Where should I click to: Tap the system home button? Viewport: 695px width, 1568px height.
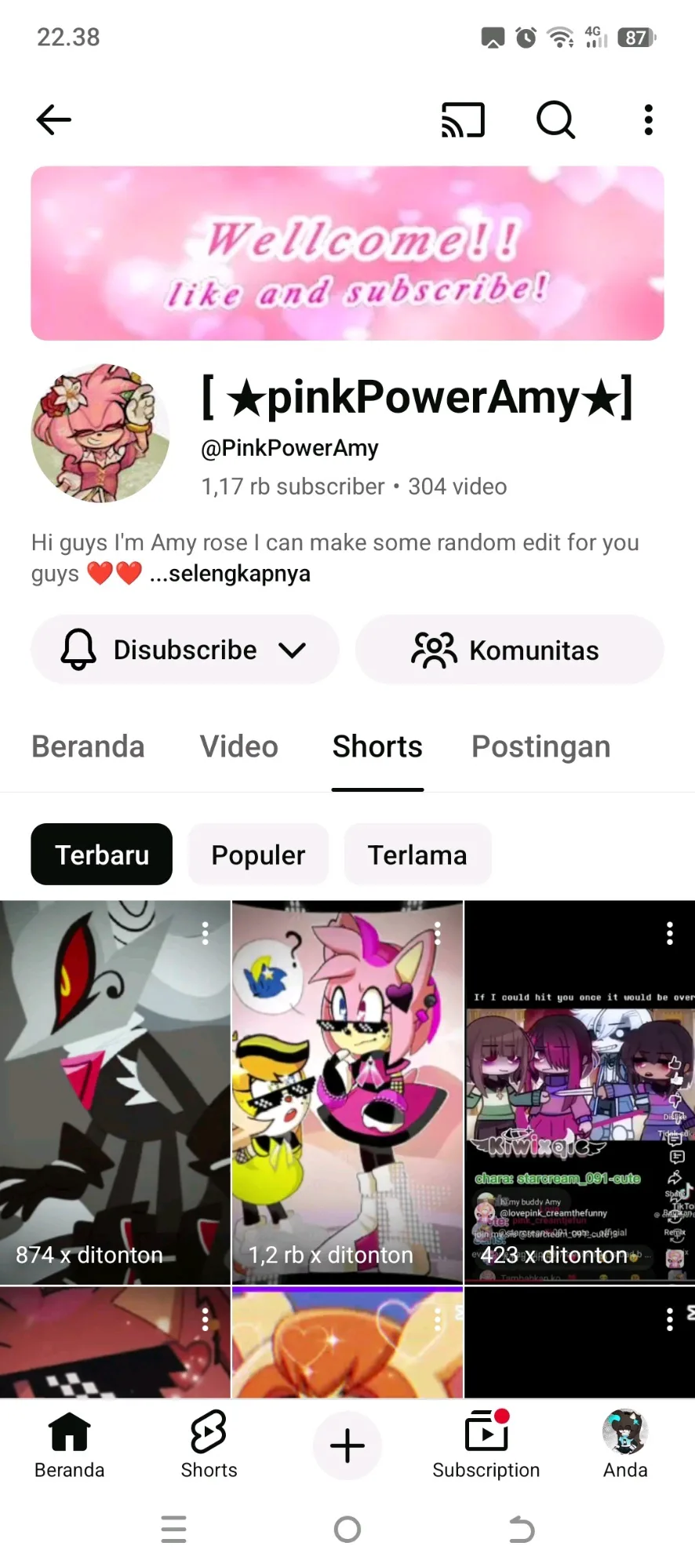[347, 1529]
